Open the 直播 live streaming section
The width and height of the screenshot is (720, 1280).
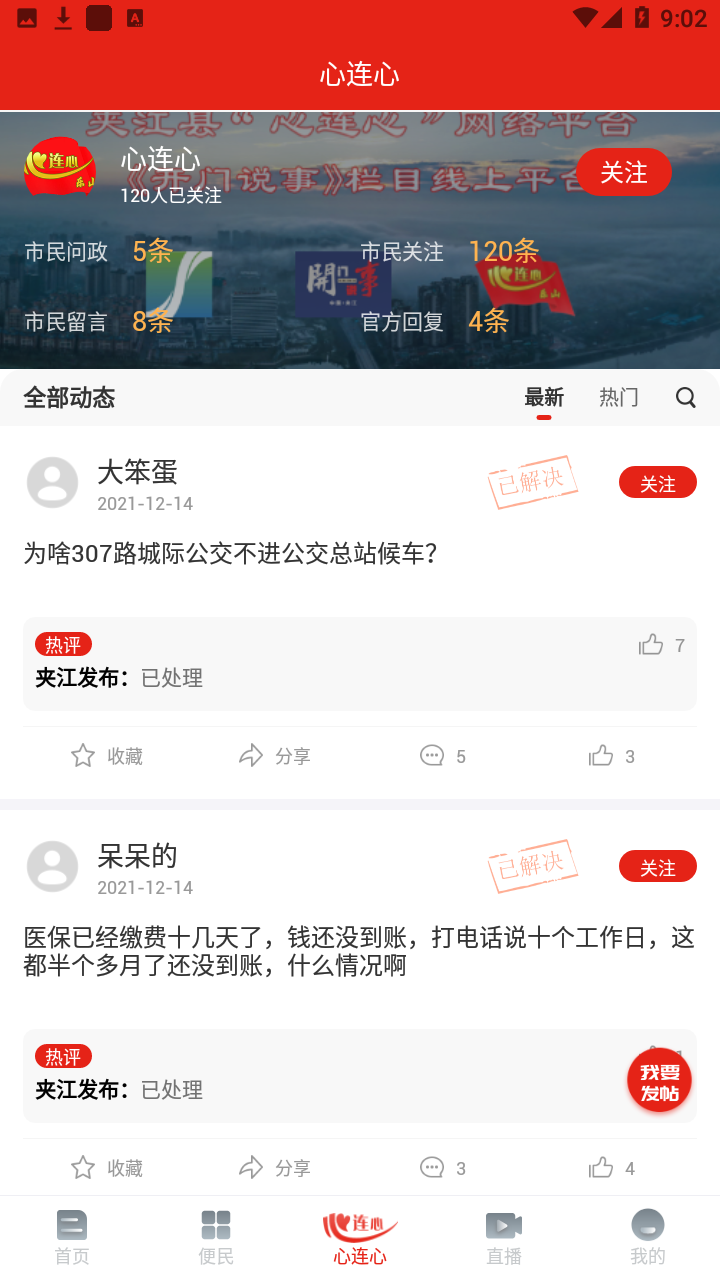click(x=504, y=1237)
